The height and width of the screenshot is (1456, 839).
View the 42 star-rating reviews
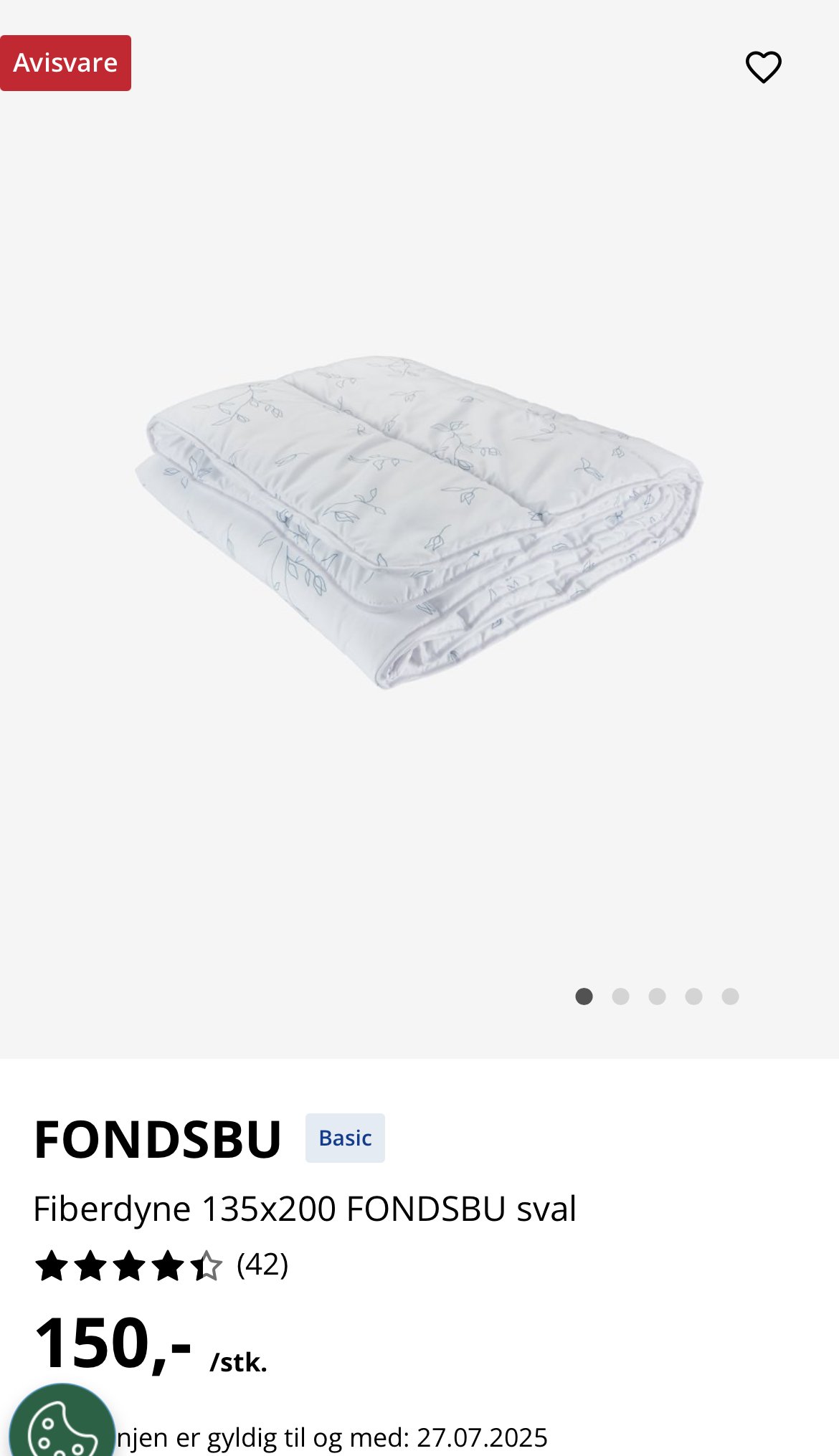pyautogui.click(x=161, y=1266)
